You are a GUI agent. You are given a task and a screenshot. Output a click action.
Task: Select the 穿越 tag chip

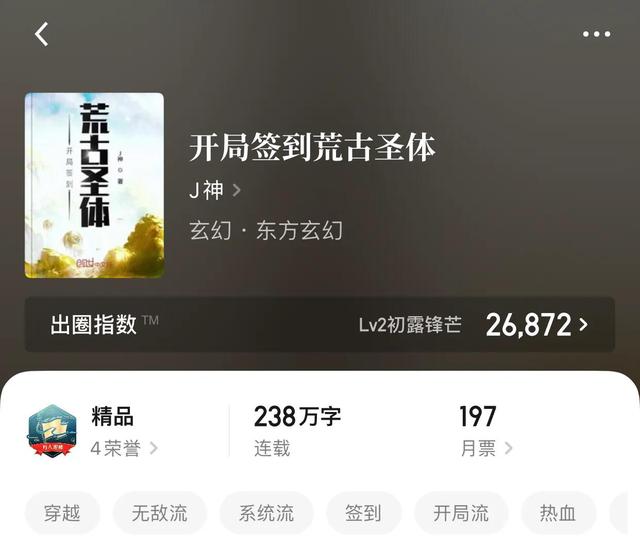[x=62, y=514]
